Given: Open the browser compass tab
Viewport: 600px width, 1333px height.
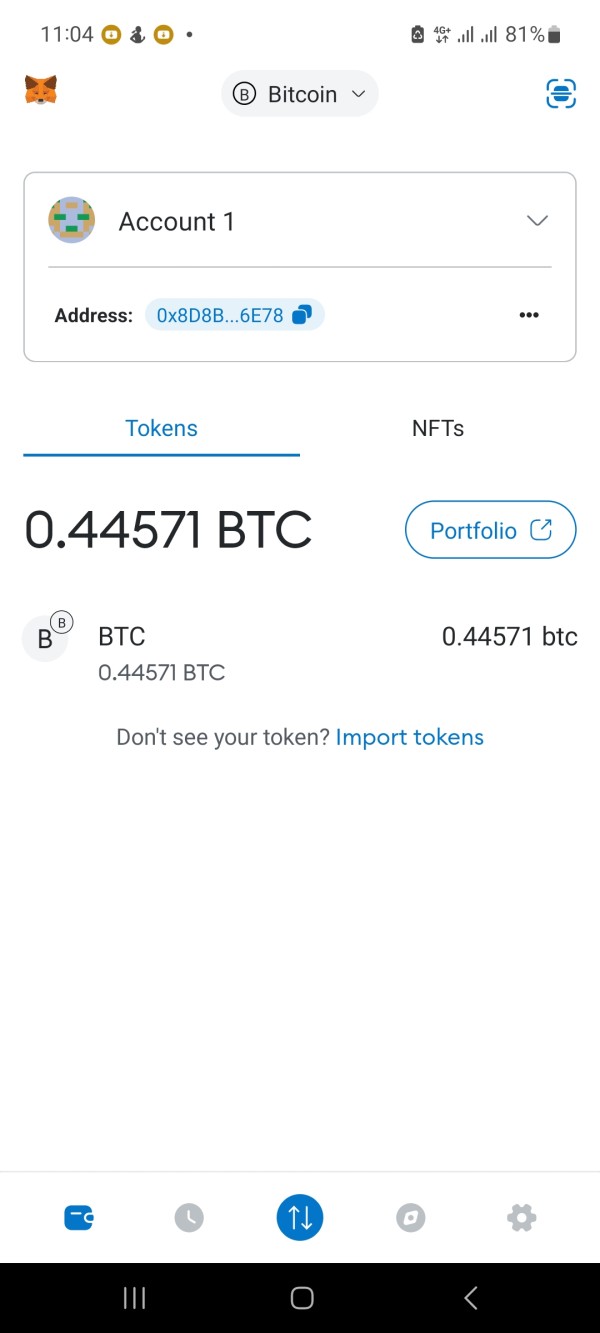Looking at the screenshot, I should point(411,1217).
